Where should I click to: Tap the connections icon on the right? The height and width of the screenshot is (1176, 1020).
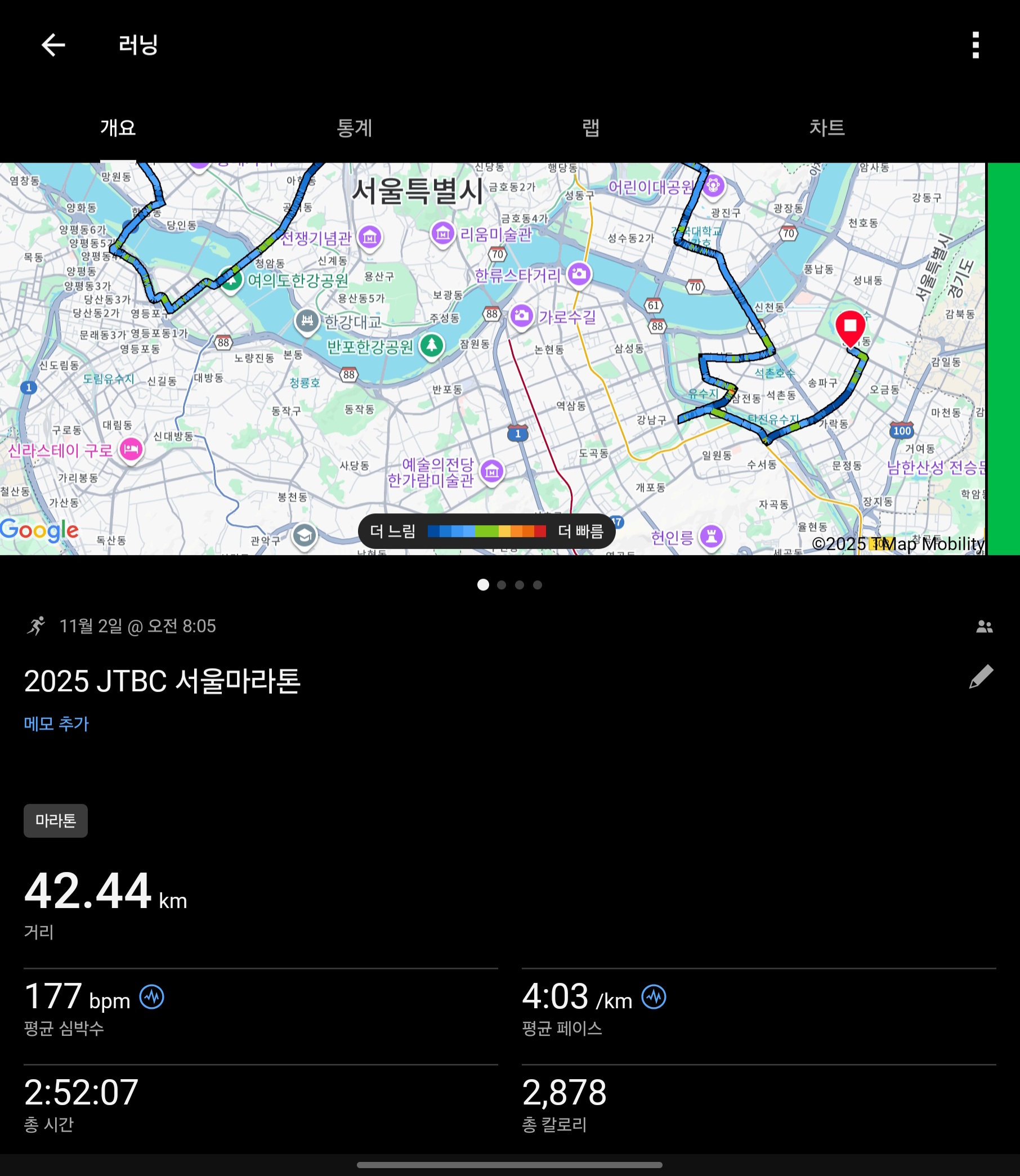984,626
